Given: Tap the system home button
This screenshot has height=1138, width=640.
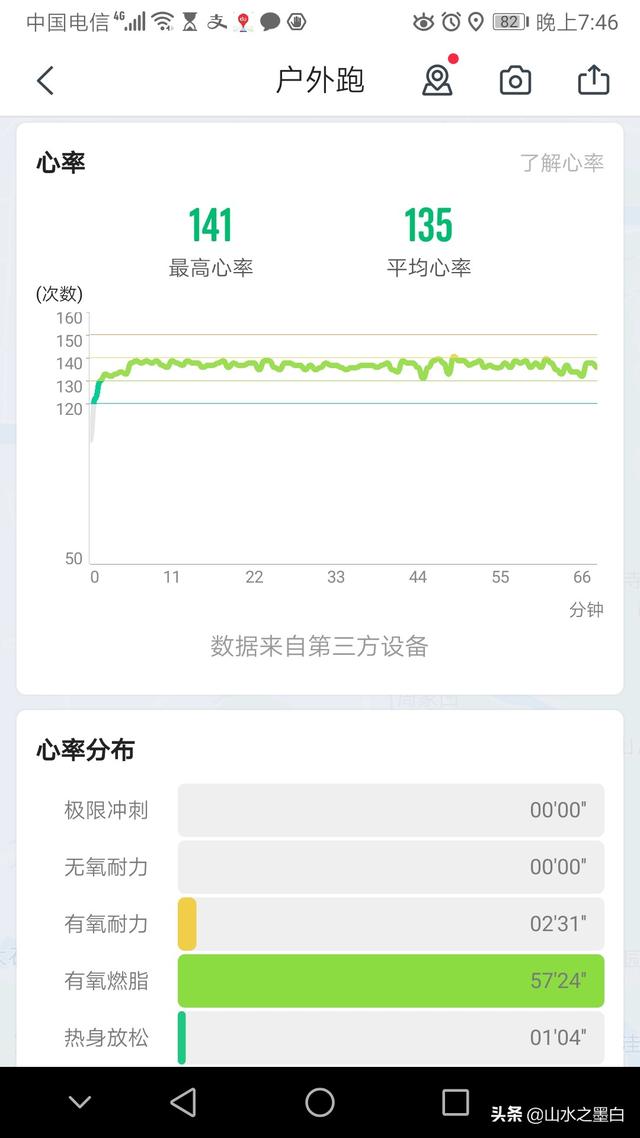Looking at the screenshot, I should [x=320, y=1102].
